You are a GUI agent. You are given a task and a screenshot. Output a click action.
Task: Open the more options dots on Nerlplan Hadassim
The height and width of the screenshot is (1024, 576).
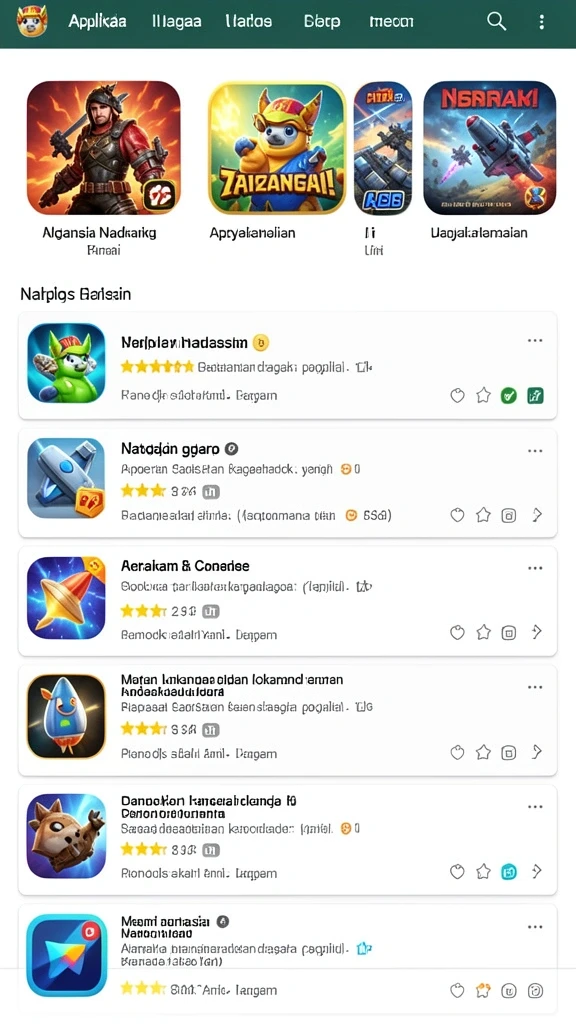click(535, 340)
